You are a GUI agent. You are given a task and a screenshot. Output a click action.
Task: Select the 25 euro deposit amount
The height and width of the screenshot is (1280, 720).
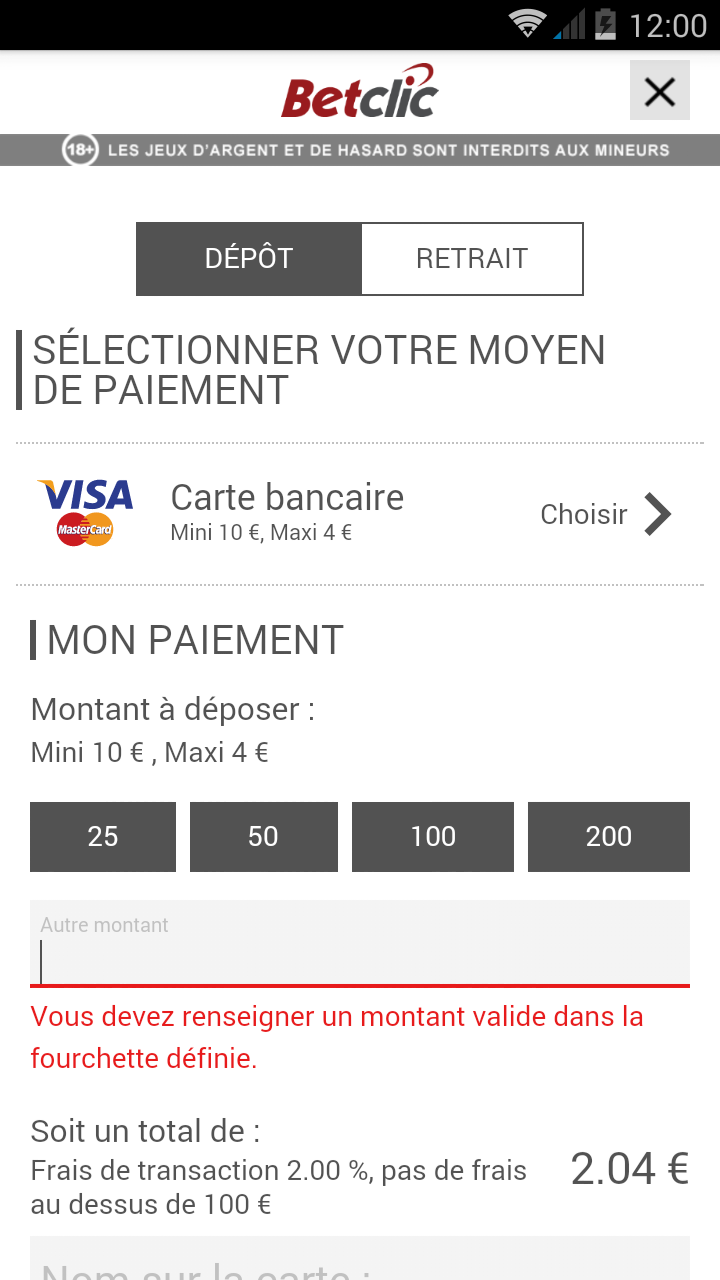coord(103,837)
